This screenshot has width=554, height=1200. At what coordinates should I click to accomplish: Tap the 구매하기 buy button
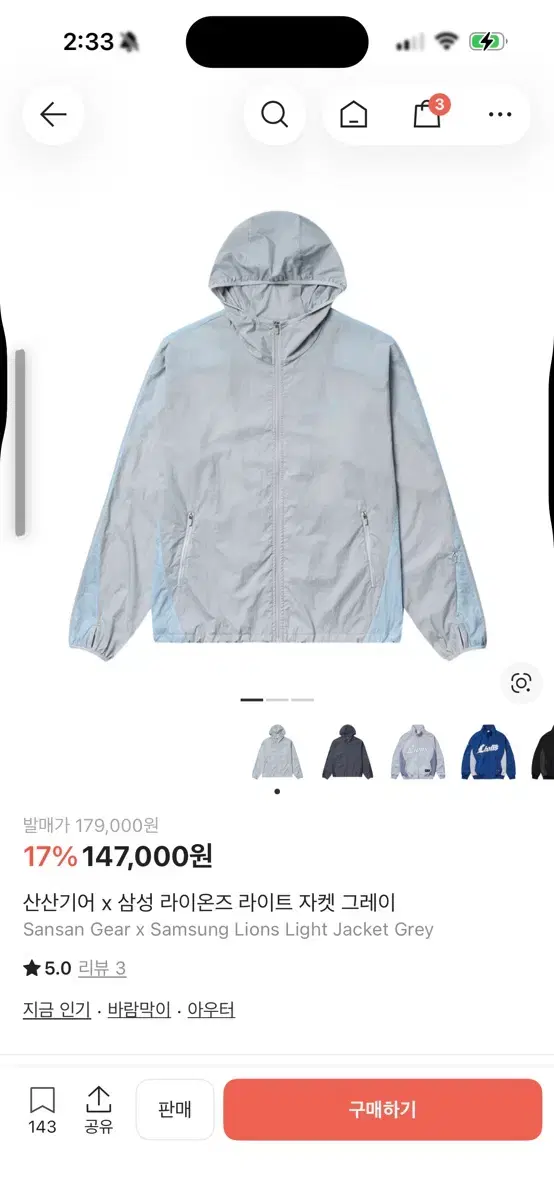[382, 1109]
